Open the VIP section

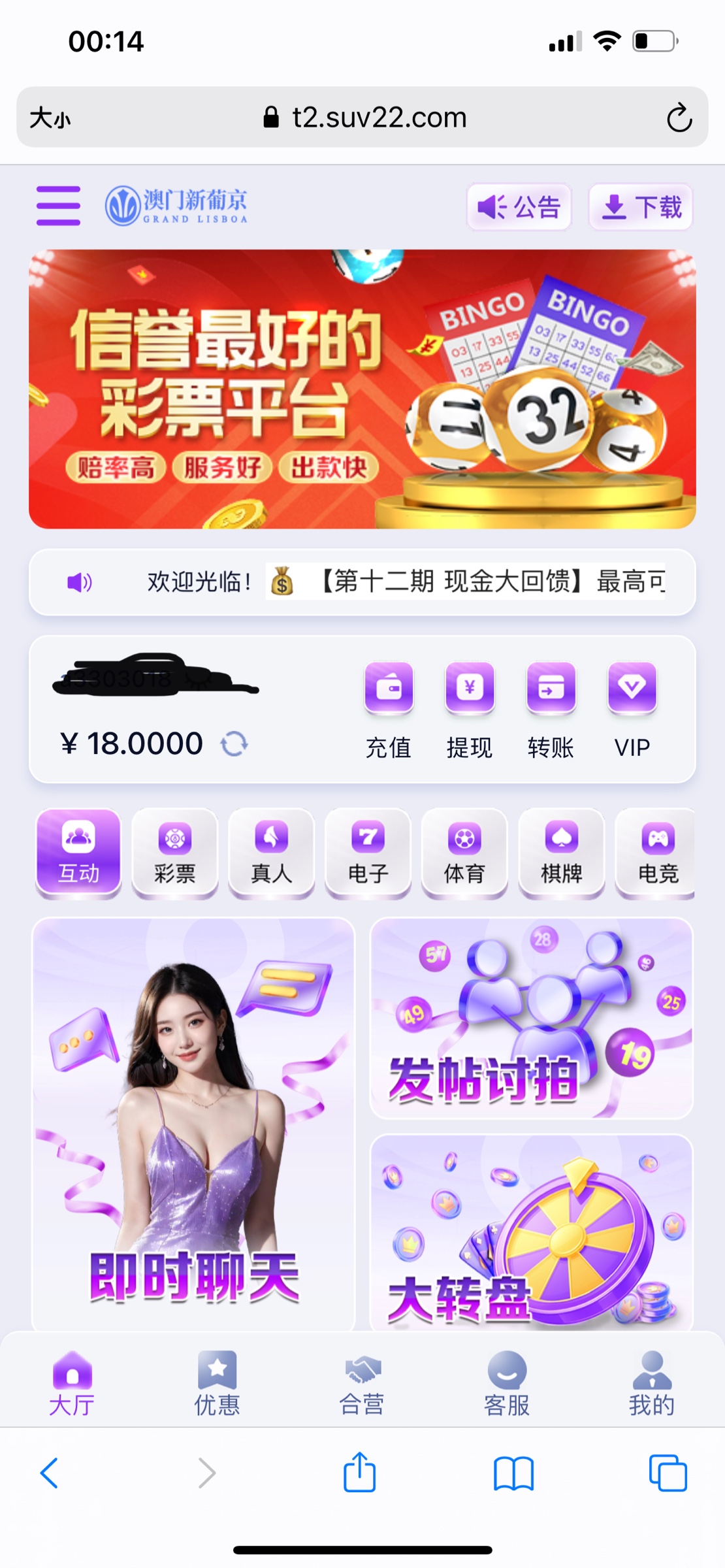632,710
